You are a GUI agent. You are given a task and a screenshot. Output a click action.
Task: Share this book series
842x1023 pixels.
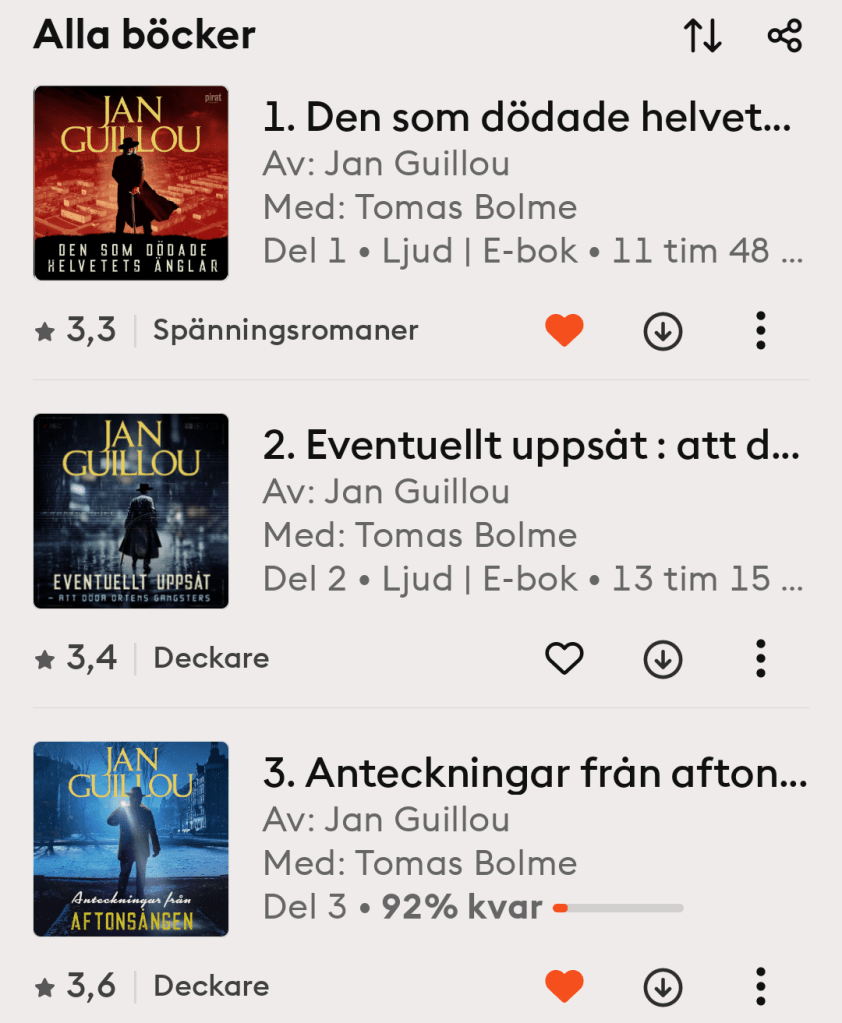click(785, 37)
